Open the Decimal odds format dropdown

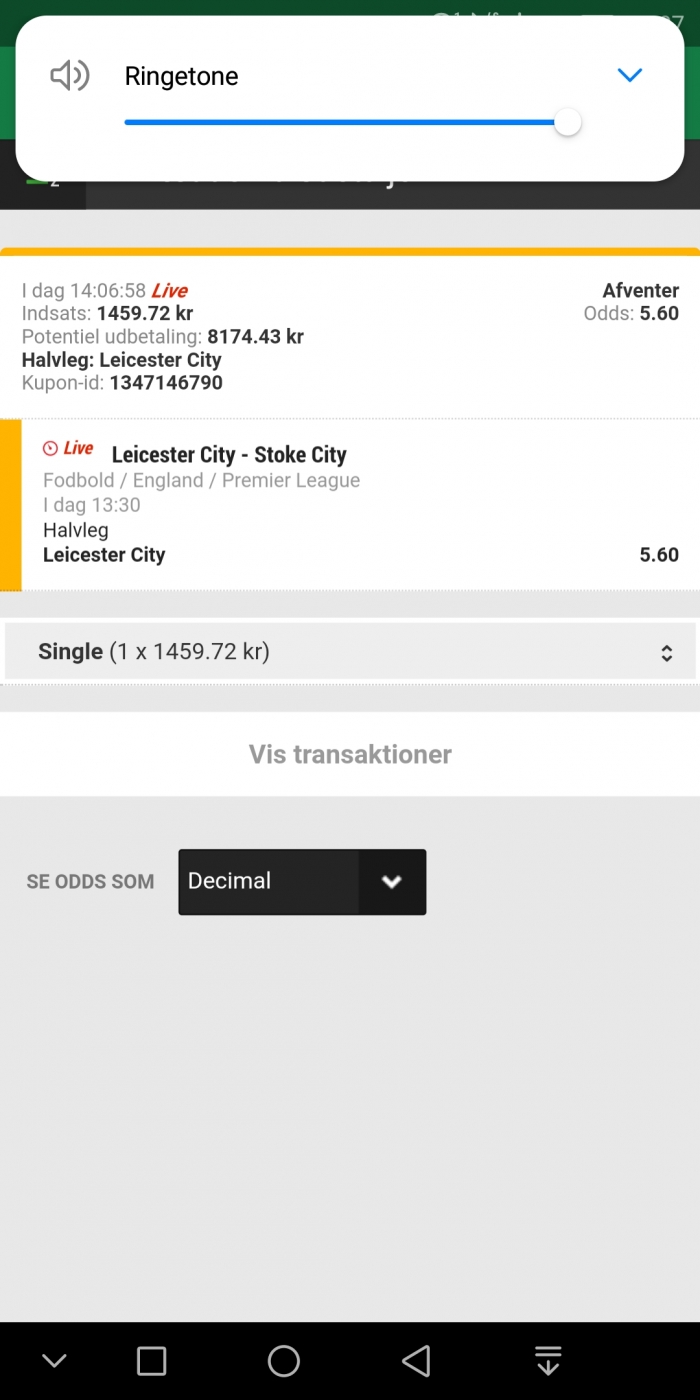(x=302, y=882)
